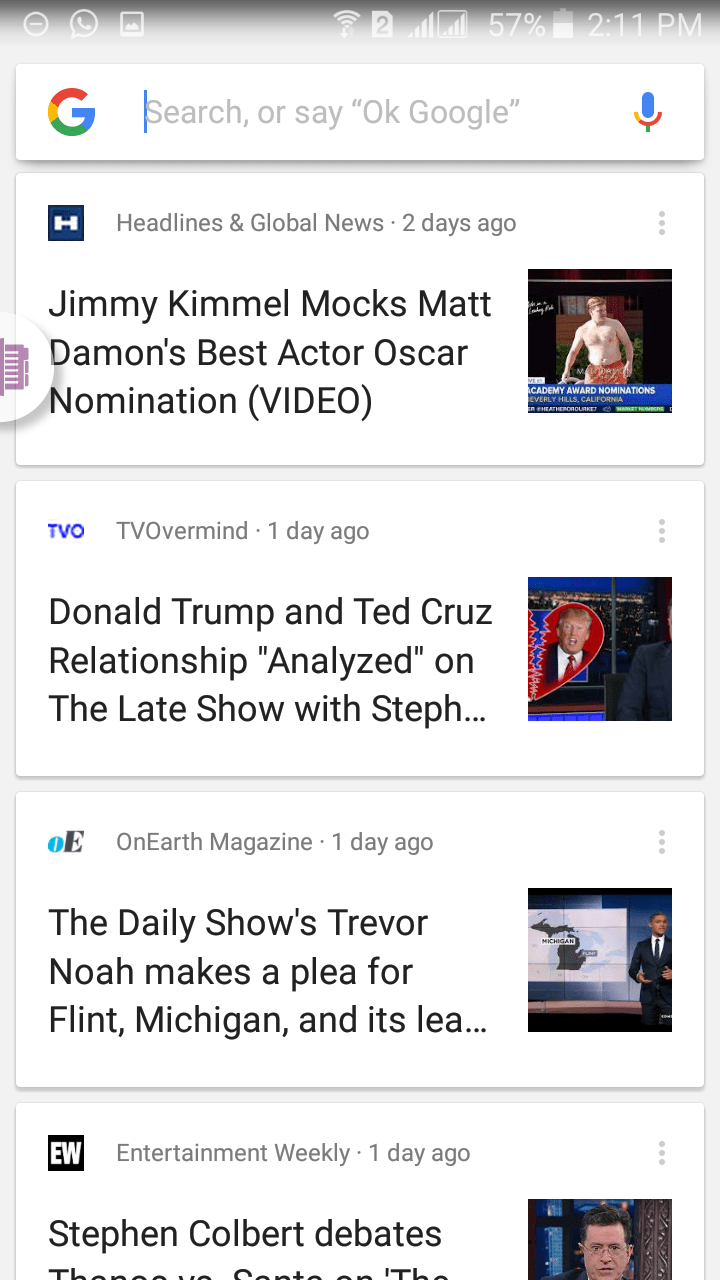Image resolution: width=720 pixels, height=1280 pixels.
Task: Select the Headlines & Global News source icon
Action: pos(66,222)
